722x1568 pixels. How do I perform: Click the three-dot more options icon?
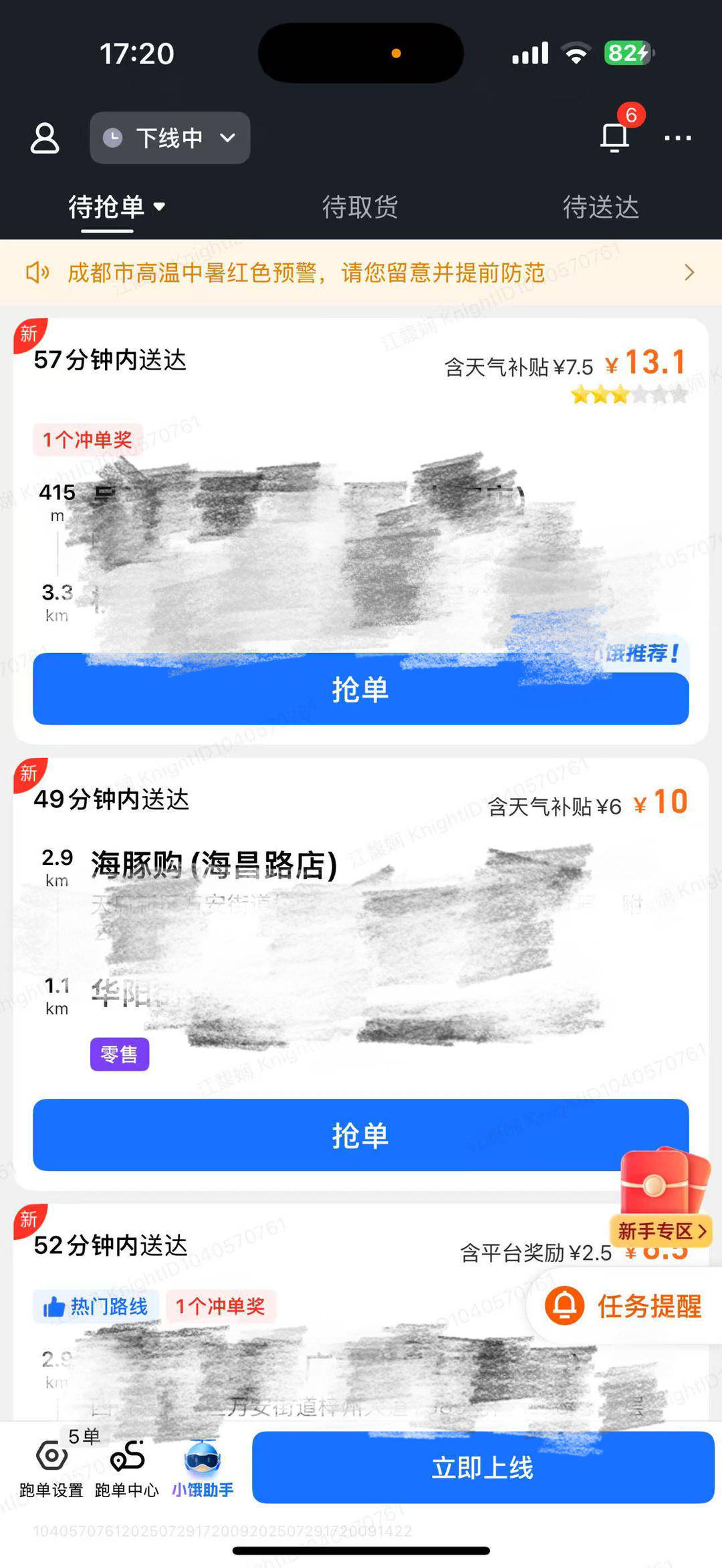678,138
